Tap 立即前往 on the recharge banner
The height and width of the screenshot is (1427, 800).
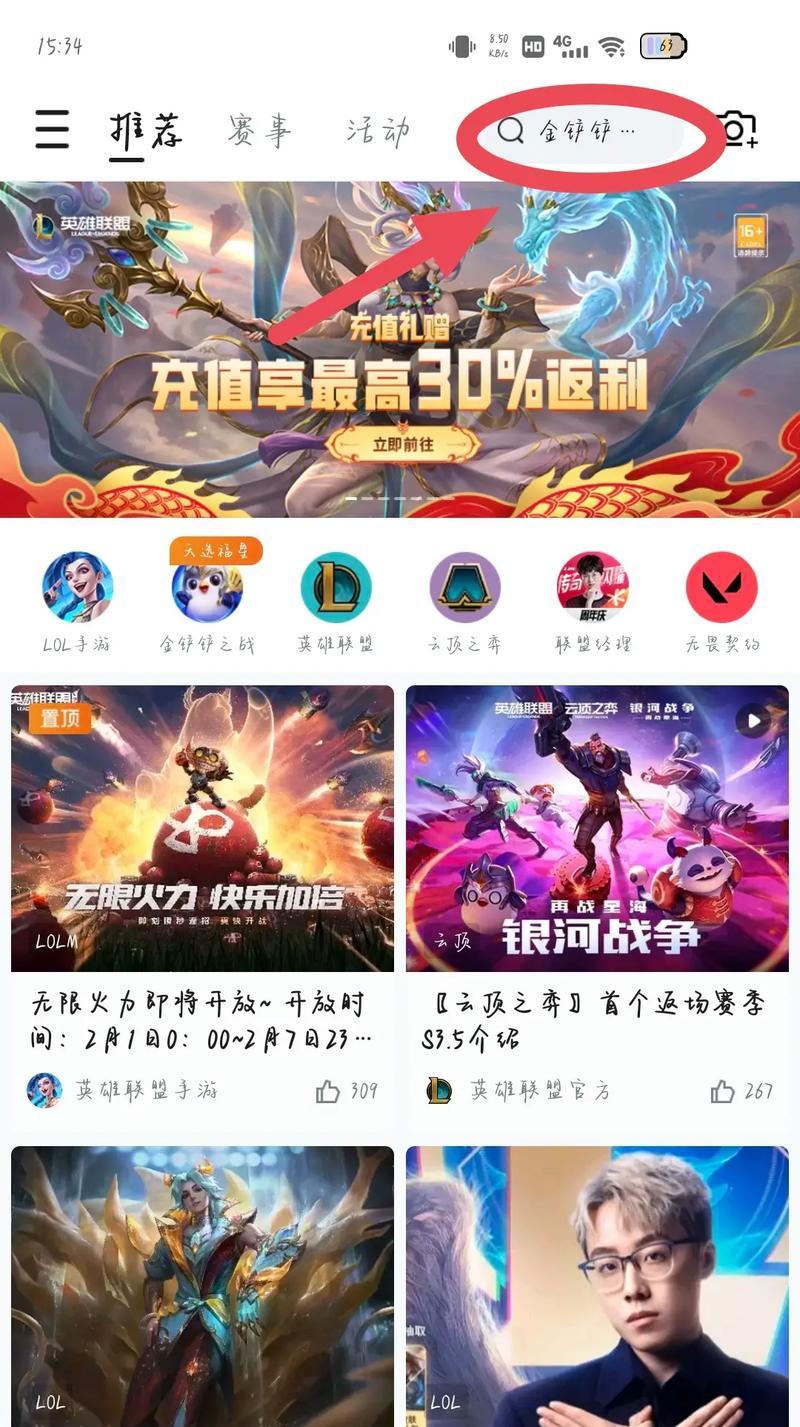tap(403, 444)
